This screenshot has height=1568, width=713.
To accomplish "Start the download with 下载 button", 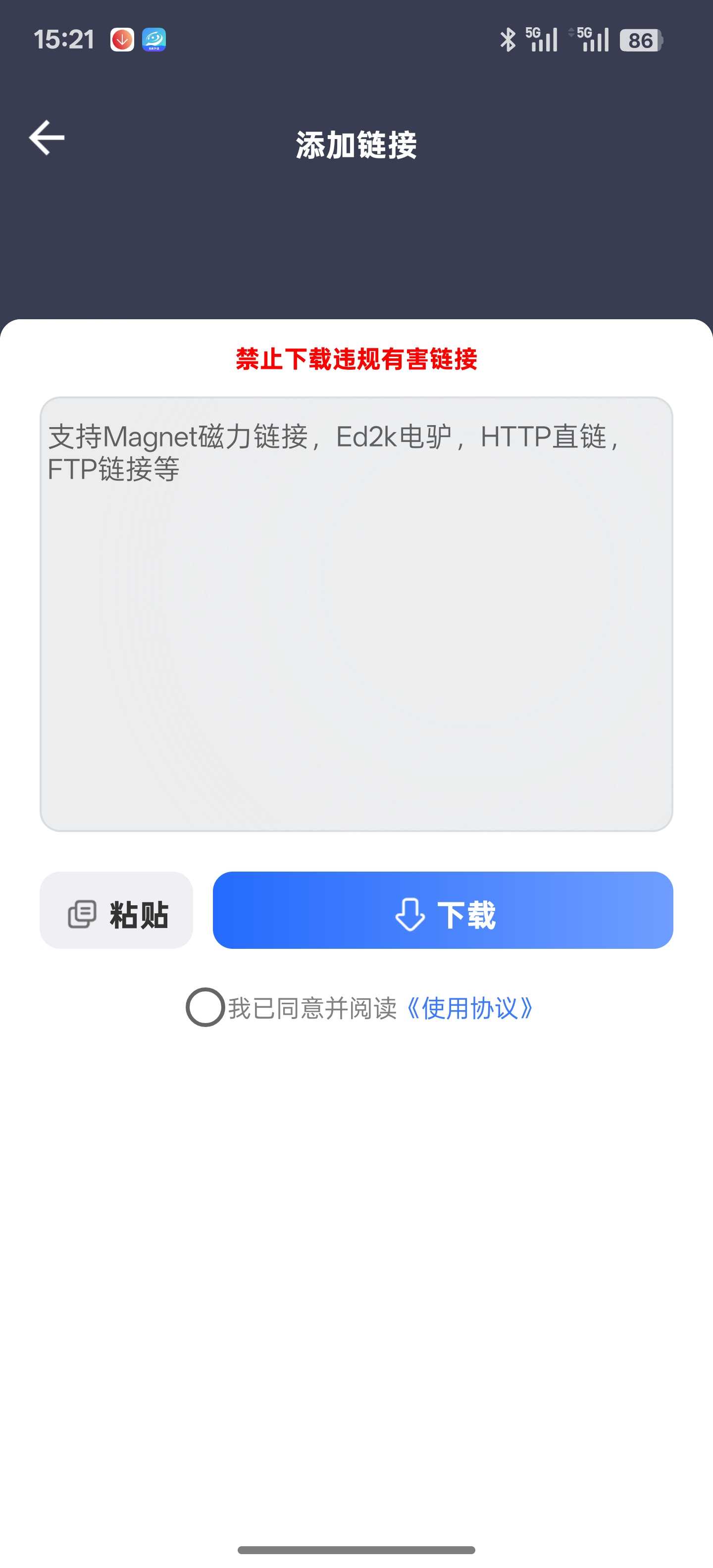I will [443, 910].
